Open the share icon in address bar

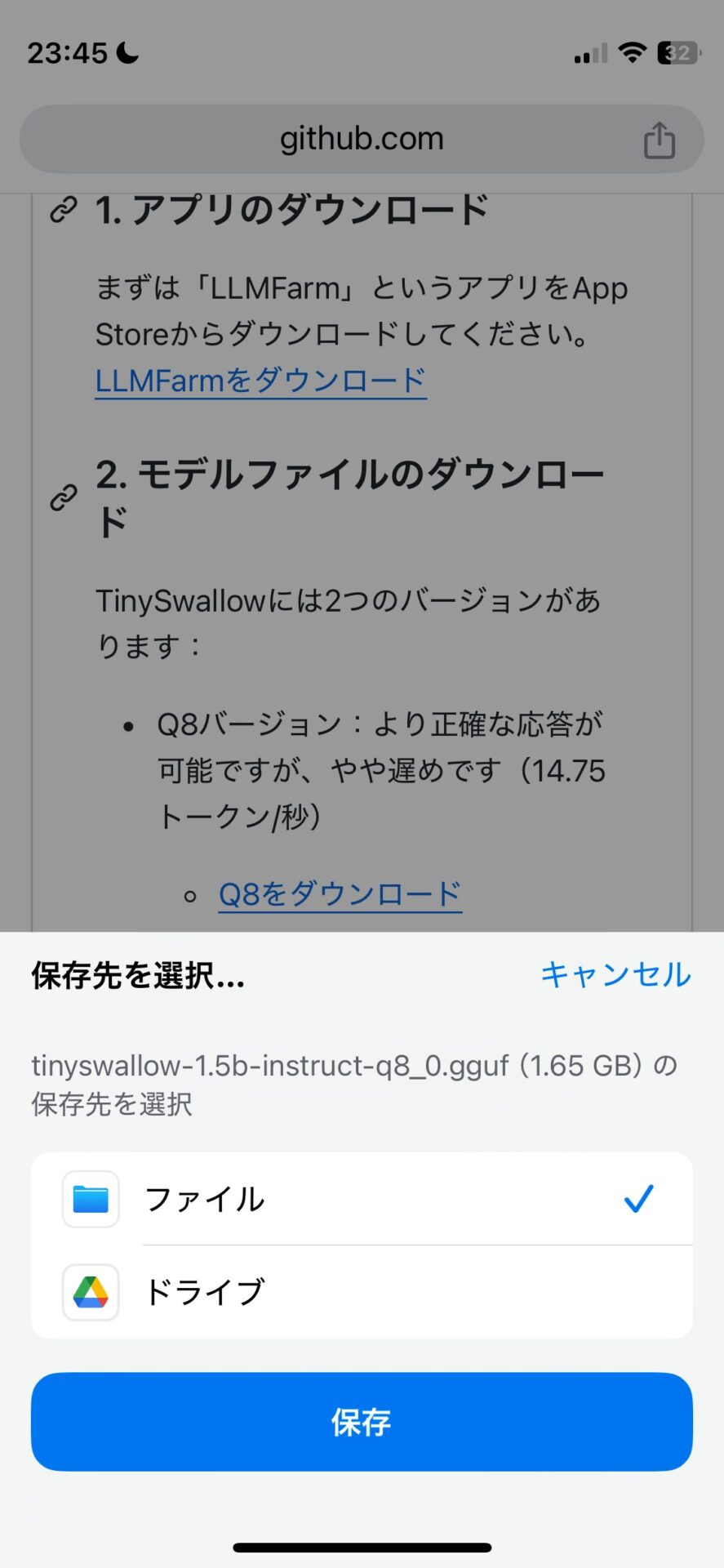(660, 140)
